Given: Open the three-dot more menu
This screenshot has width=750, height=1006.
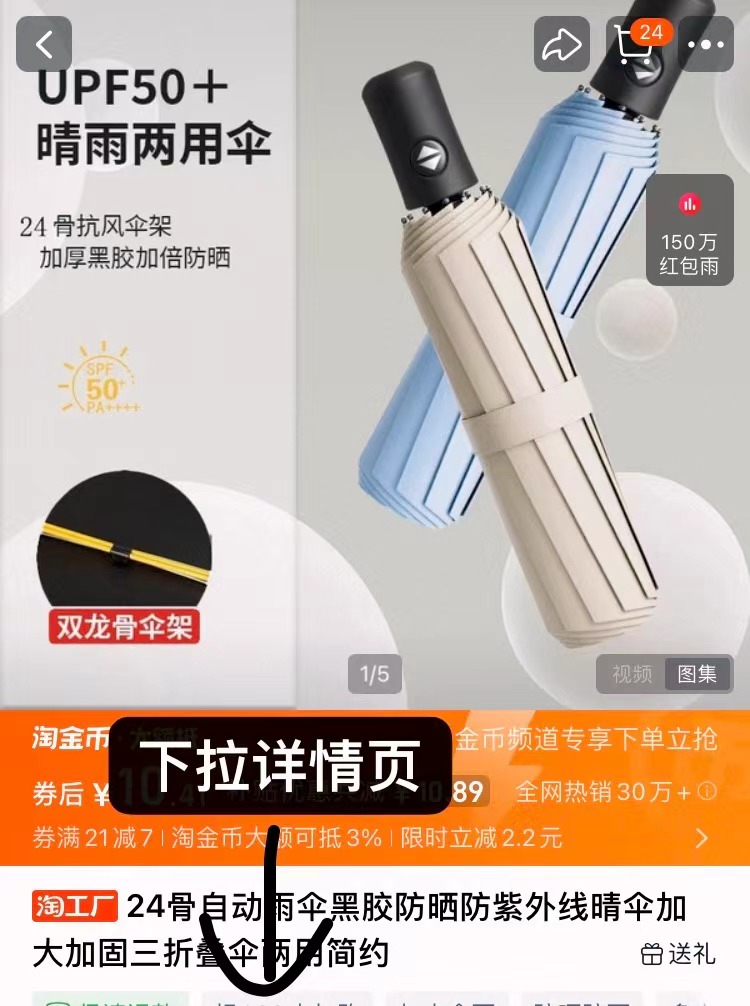Looking at the screenshot, I should (706, 45).
